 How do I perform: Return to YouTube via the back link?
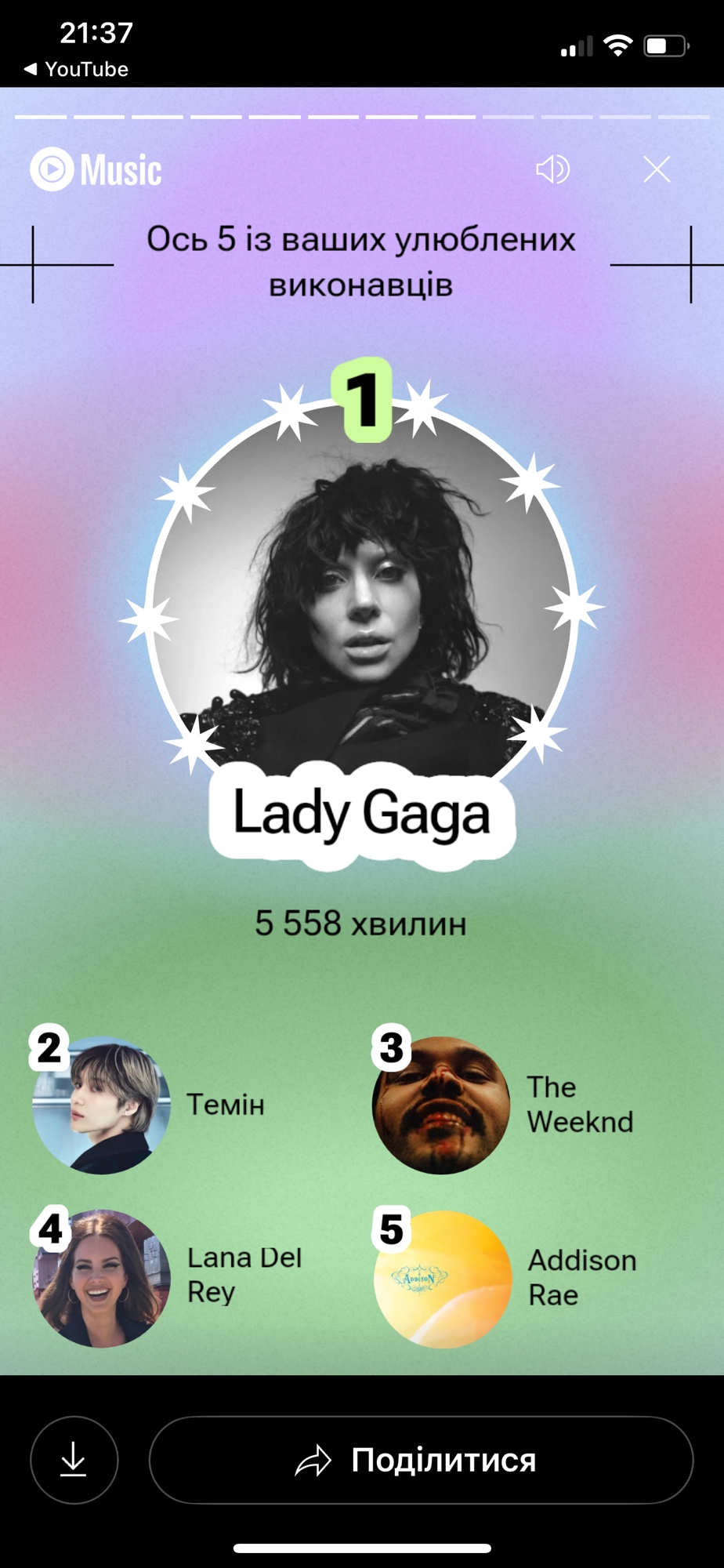click(76, 69)
